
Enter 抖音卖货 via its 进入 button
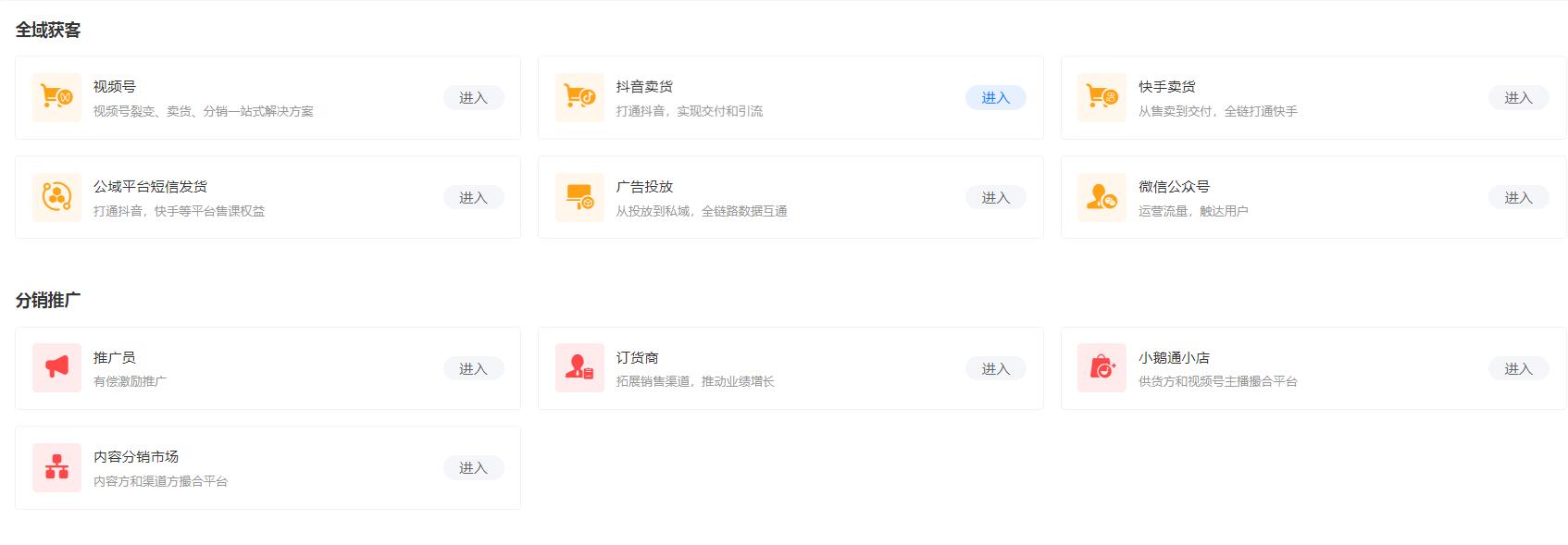pos(995,98)
